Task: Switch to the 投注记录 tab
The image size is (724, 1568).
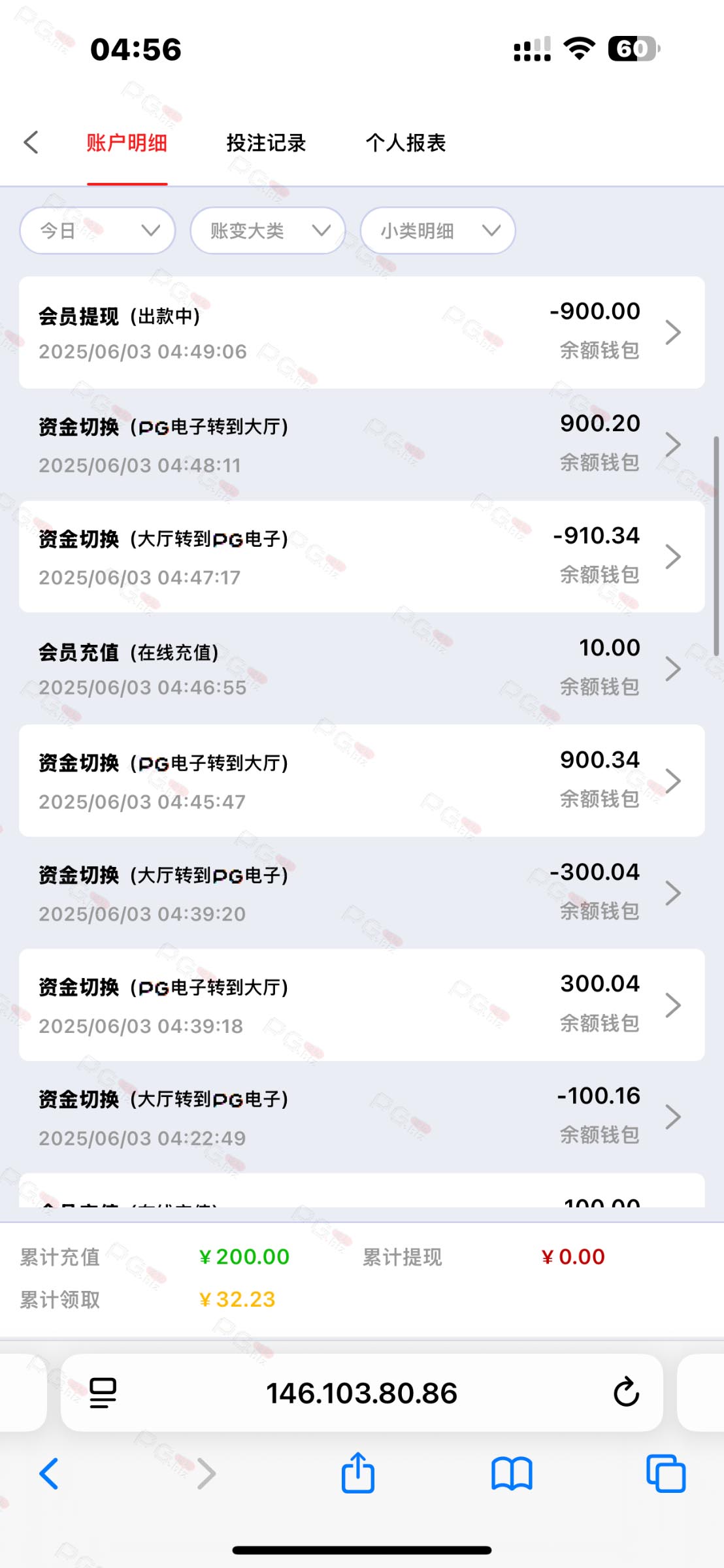Action: click(x=266, y=143)
